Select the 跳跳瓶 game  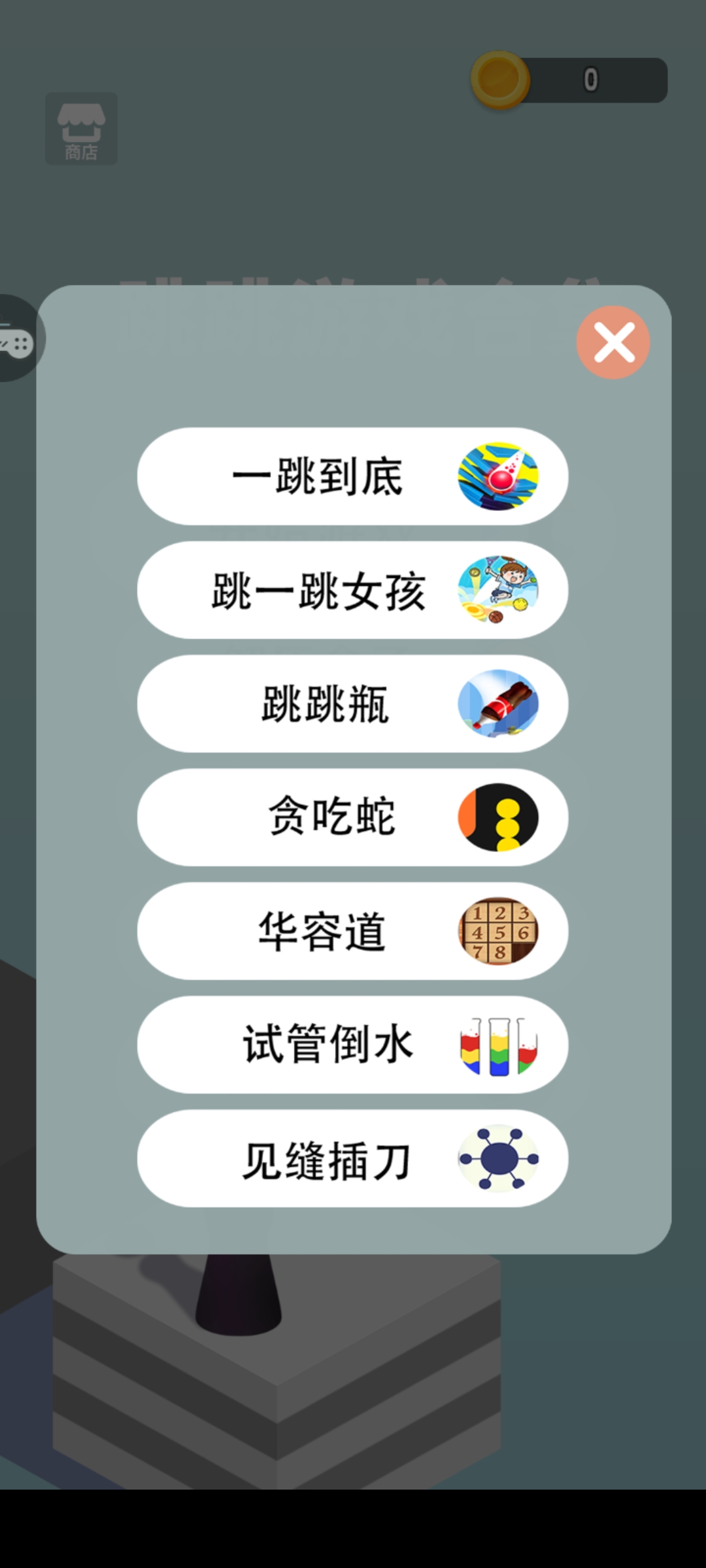(352, 704)
